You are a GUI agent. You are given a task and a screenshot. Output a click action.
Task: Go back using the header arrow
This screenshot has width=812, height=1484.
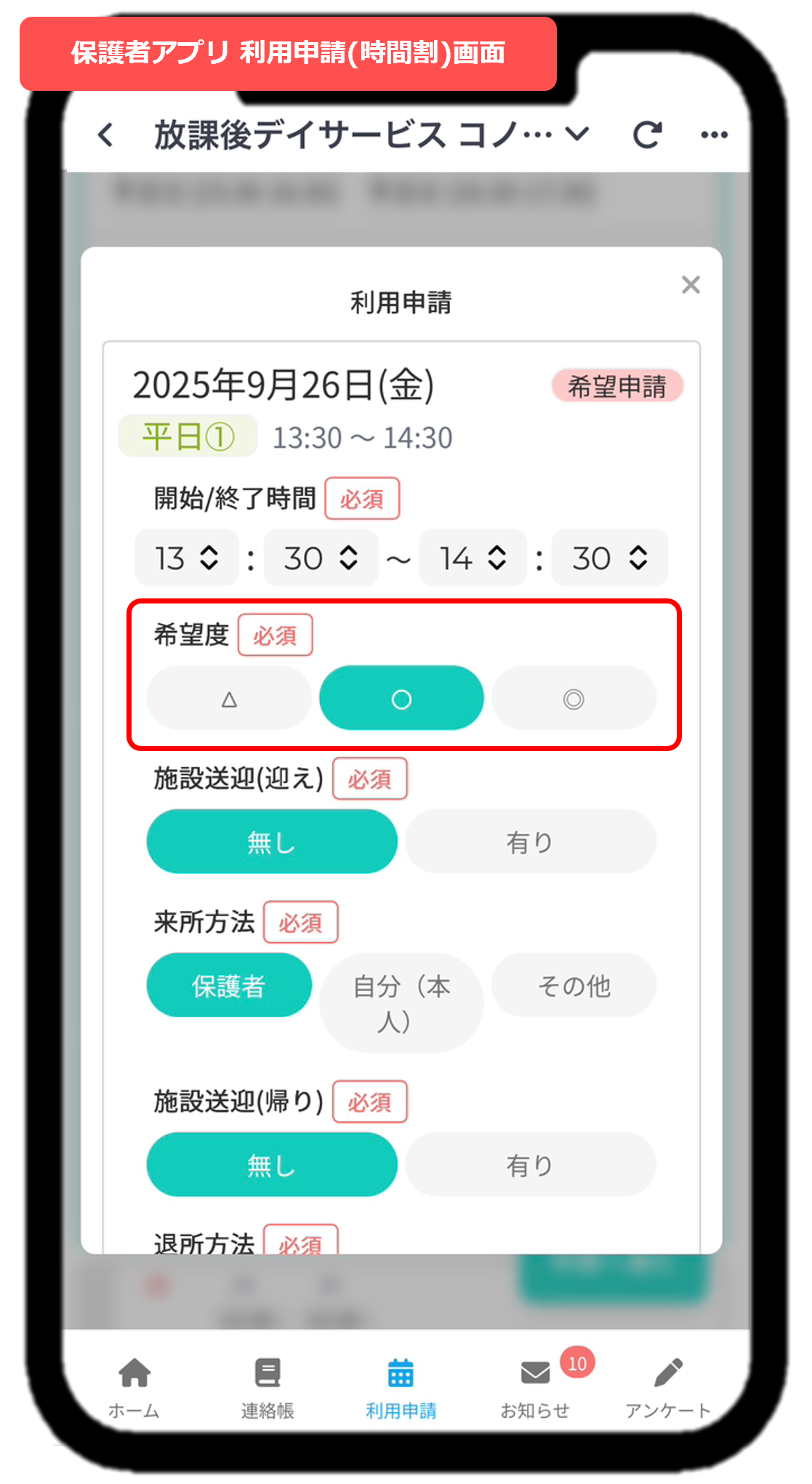[106, 135]
